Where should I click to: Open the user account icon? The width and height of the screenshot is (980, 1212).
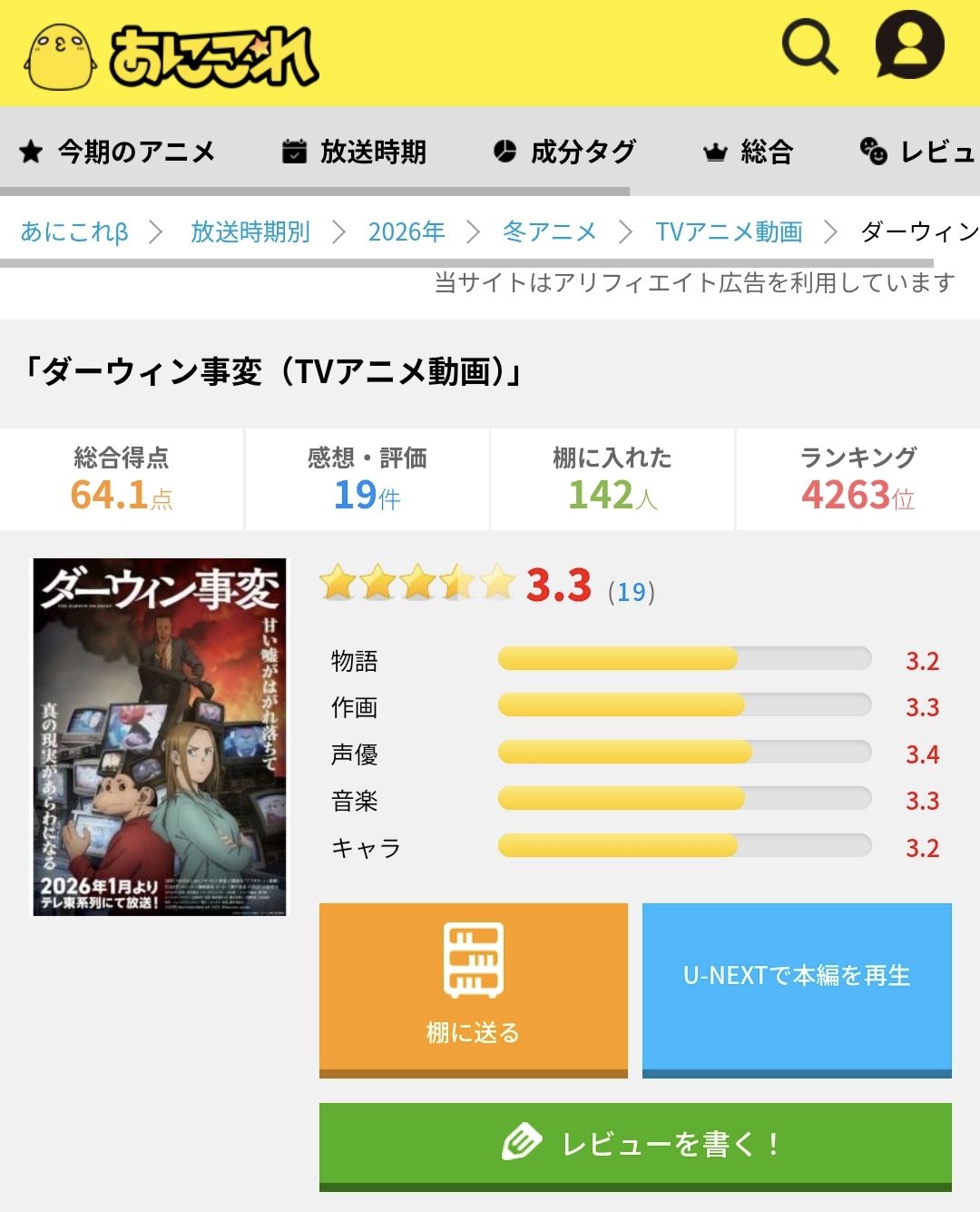point(909,45)
